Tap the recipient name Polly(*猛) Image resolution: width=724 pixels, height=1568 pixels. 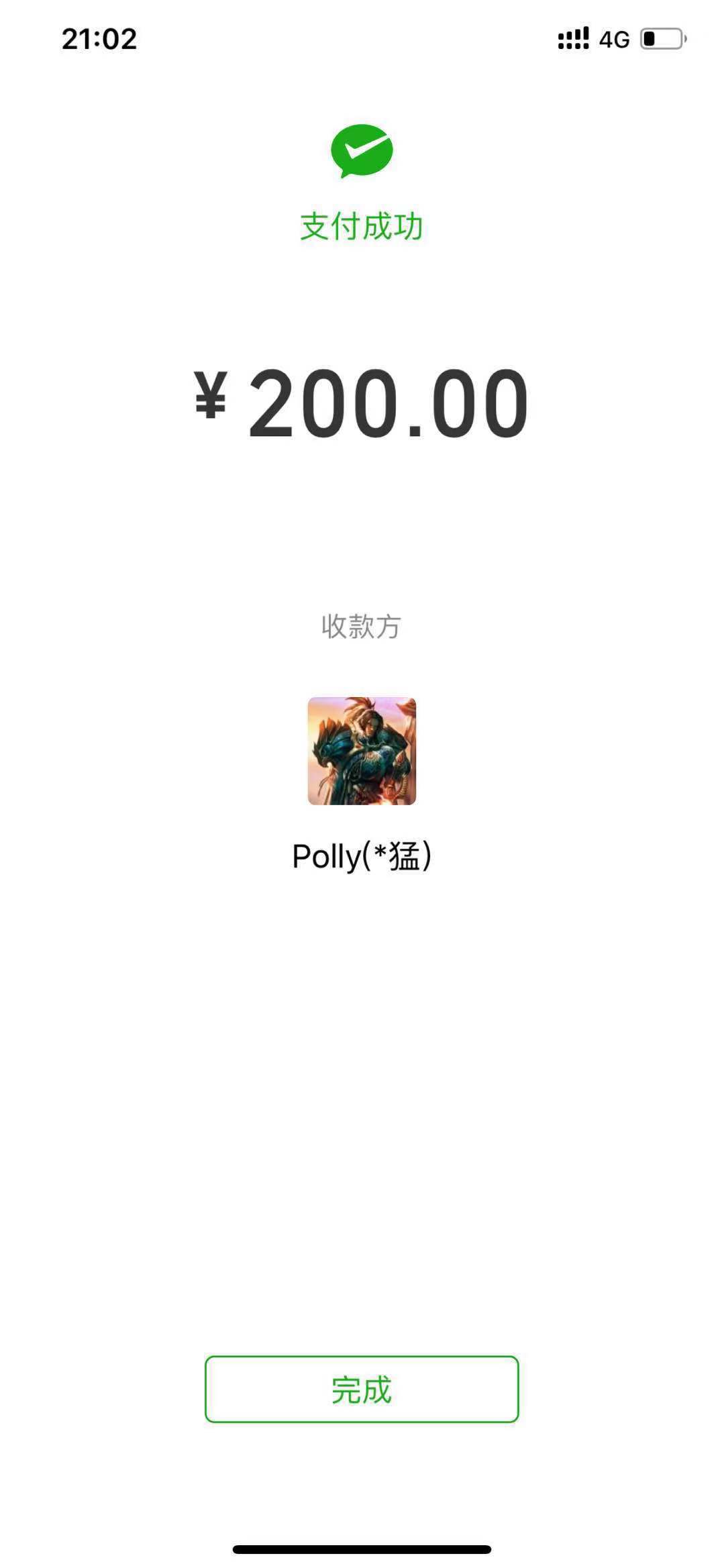click(x=361, y=854)
